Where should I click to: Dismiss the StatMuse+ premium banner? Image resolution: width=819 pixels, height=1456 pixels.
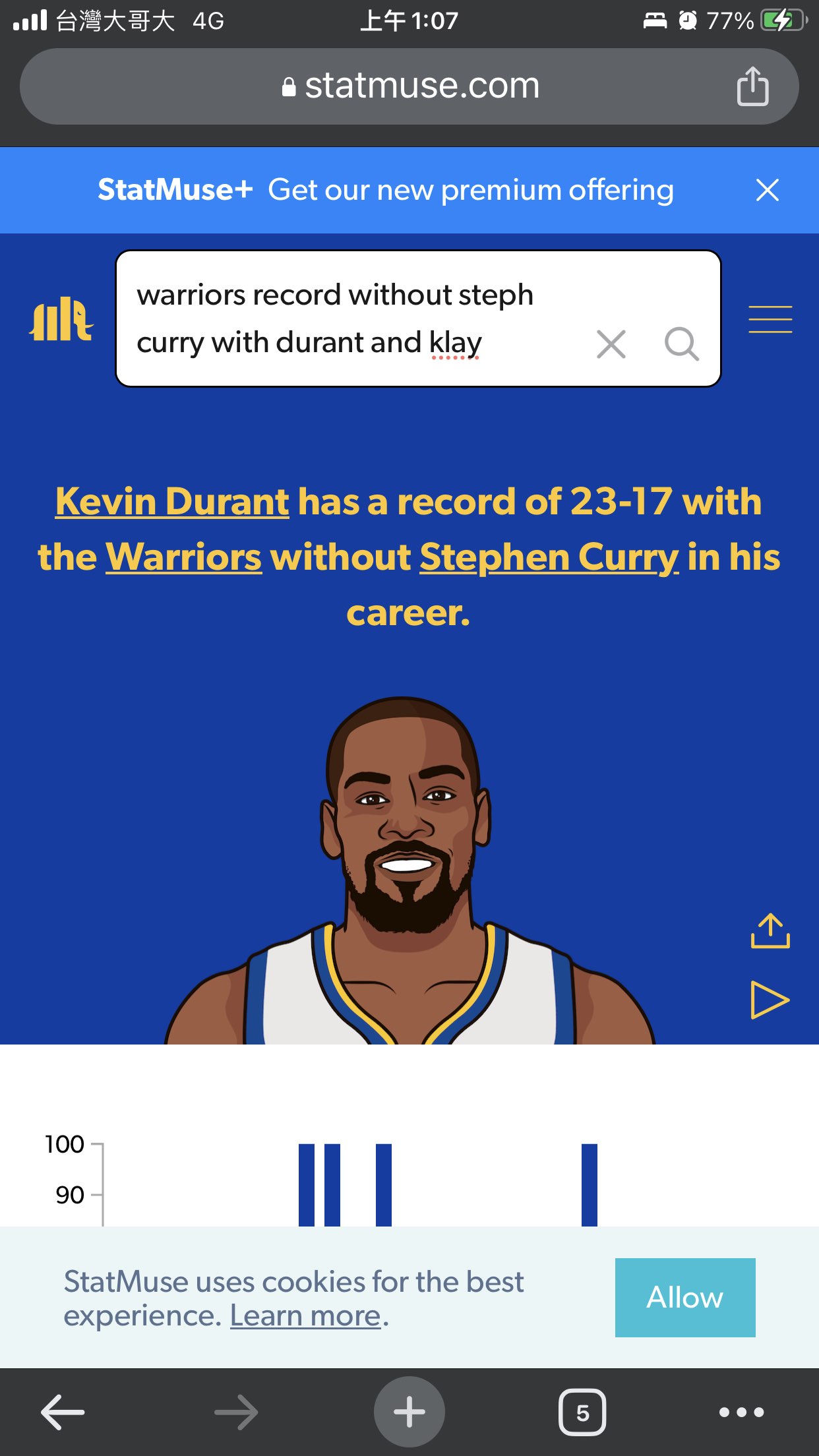pyautogui.click(x=767, y=190)
